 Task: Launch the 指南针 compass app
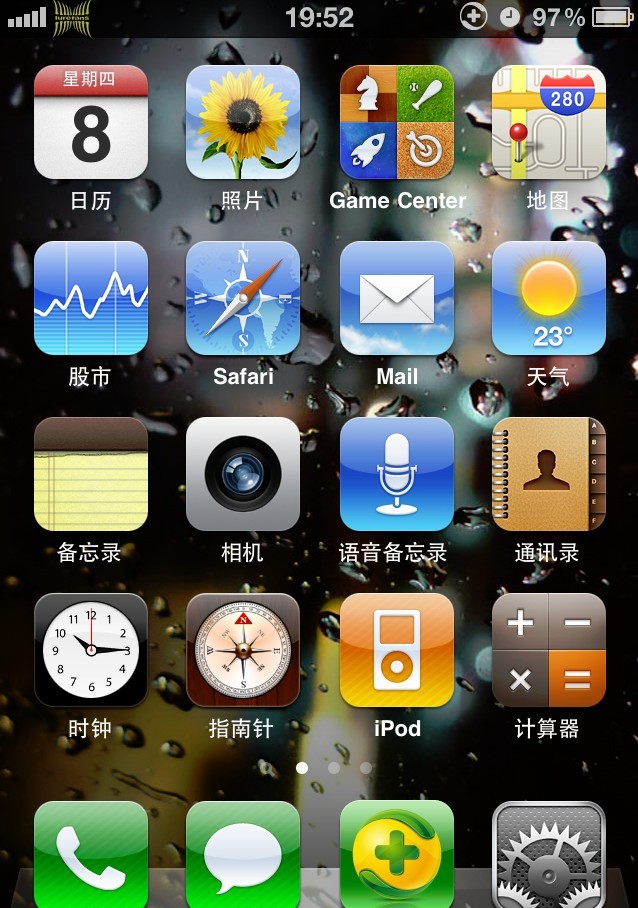point(243,650)
